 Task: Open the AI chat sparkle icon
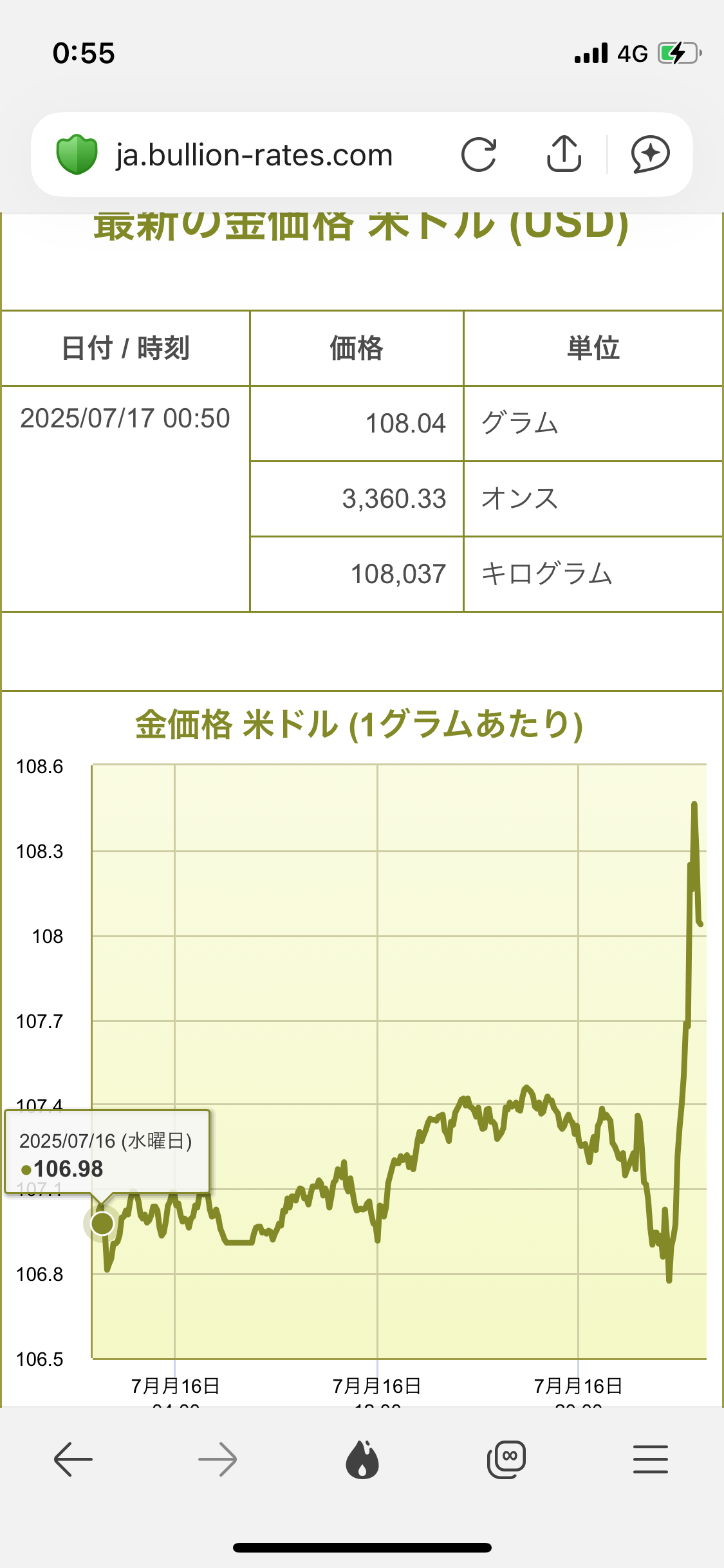[x=650, y=154]
